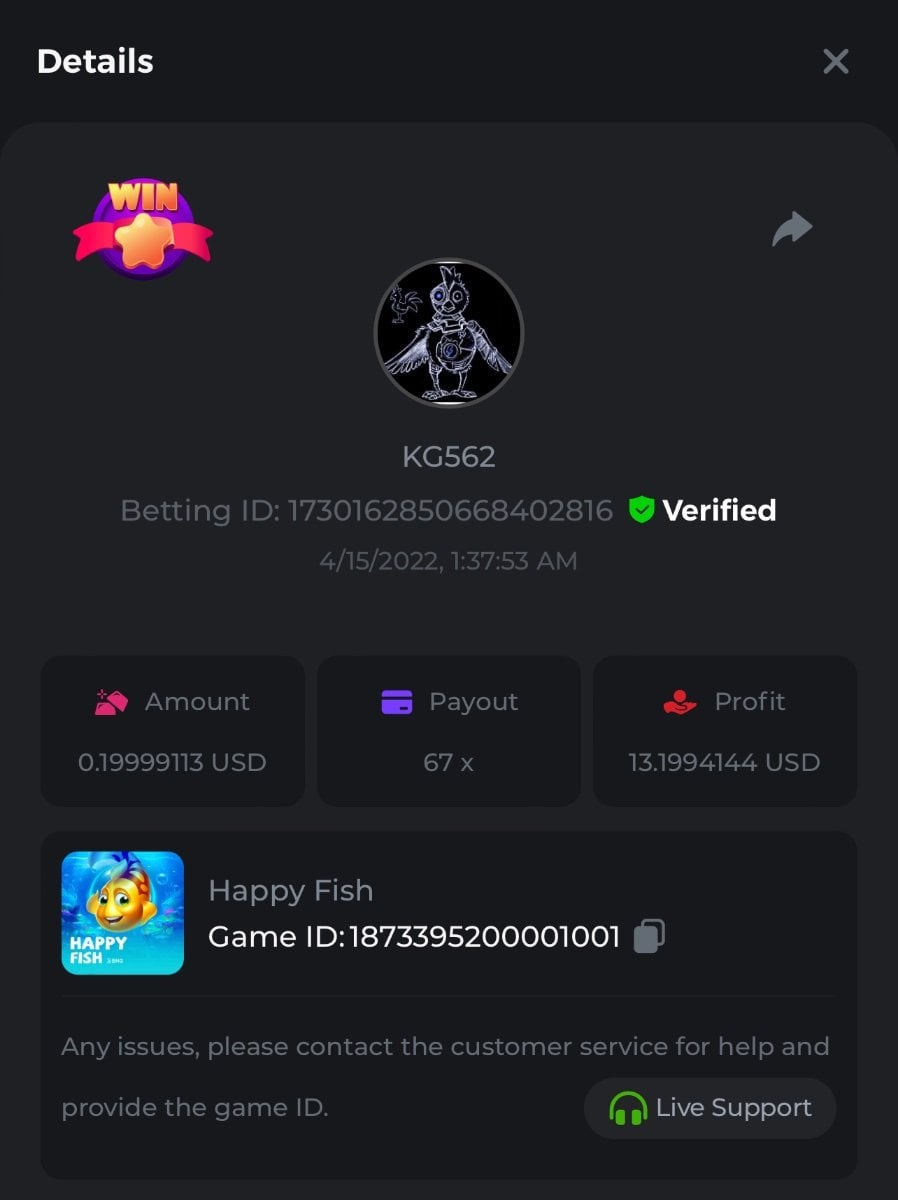Close the Details dialog
The height and width of the screenshot is (1200, 898).
tap(835, 62)
